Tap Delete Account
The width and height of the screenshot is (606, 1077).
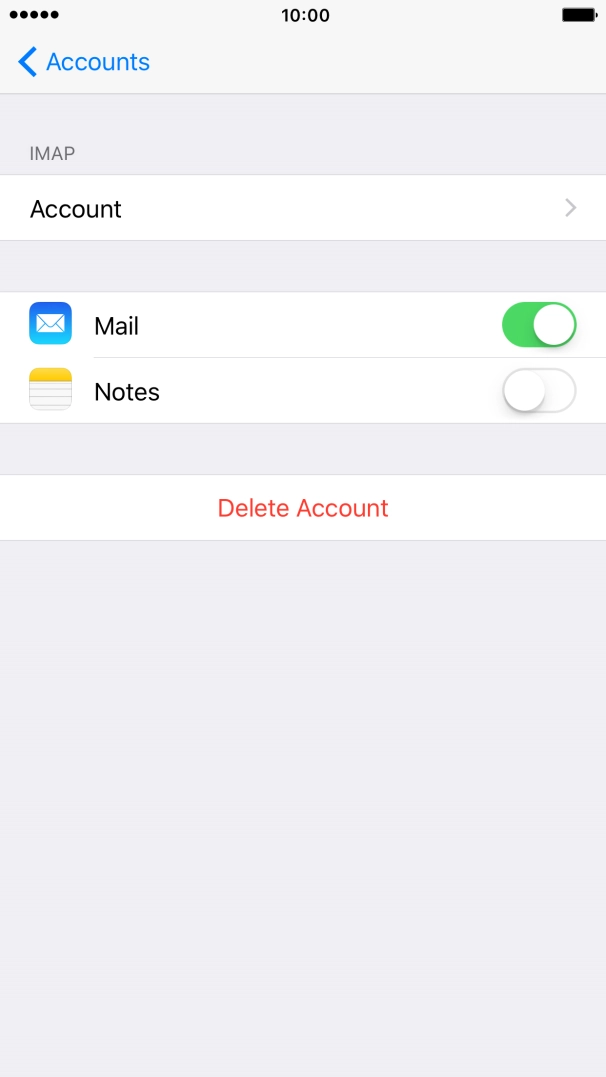coord(302,508)
